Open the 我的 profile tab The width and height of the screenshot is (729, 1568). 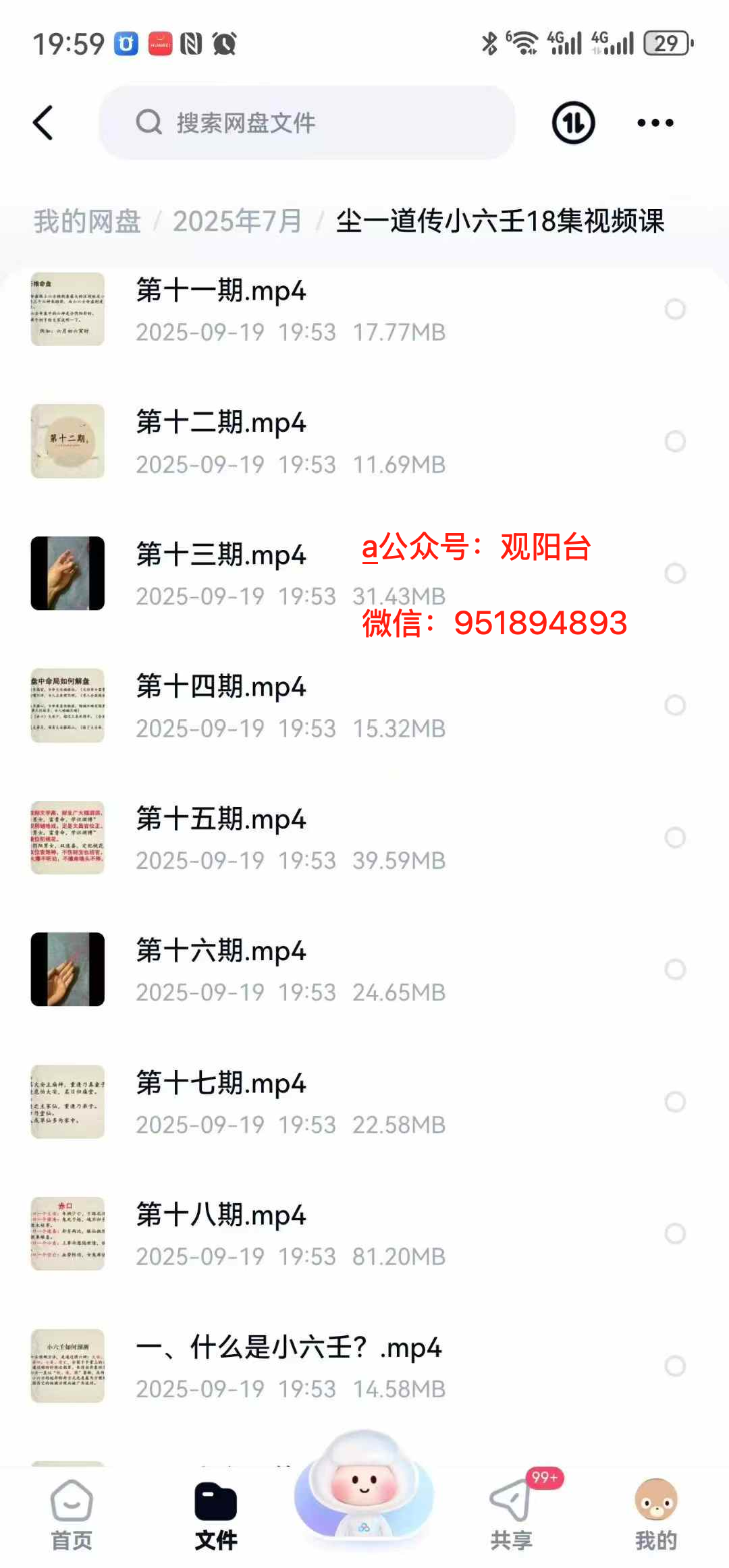pyautogui.click(x=655, y=1513)
